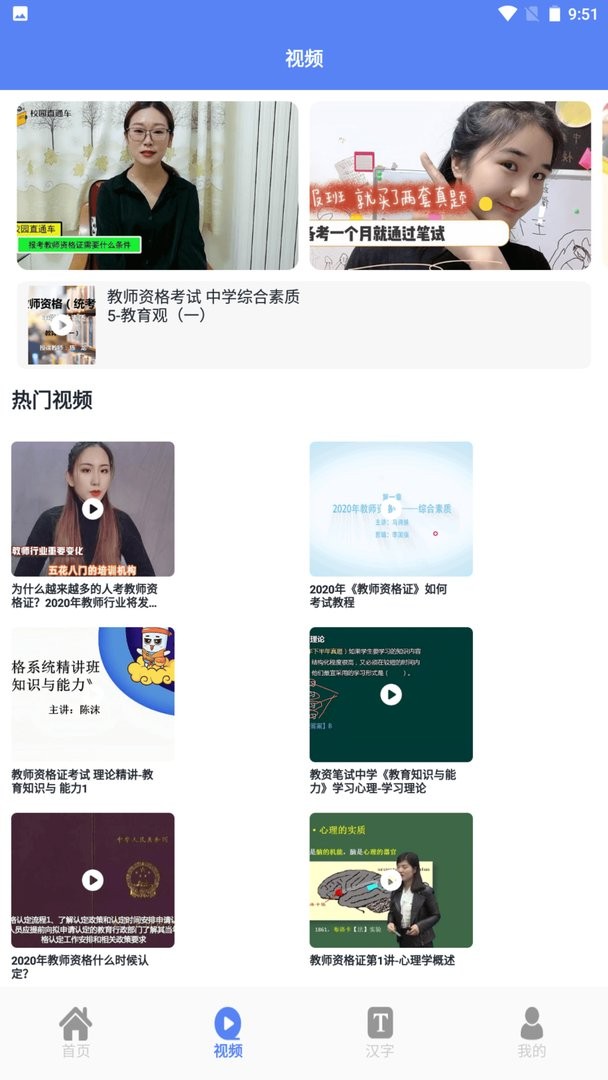Play 教师资格证第1讲-心理学概述 video

coord(391,880)
